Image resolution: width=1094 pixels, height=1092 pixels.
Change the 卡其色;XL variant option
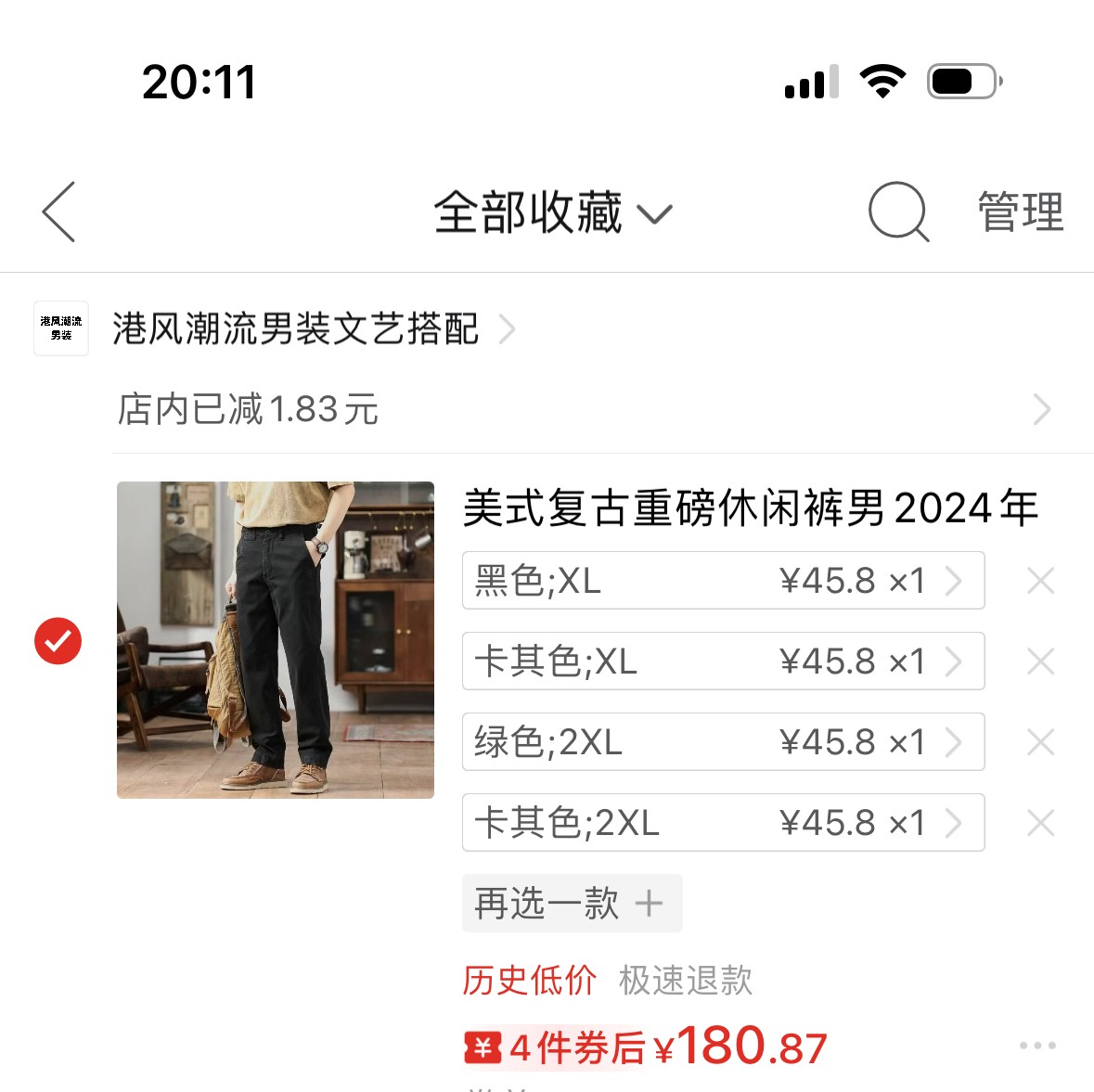click(722, 662)
